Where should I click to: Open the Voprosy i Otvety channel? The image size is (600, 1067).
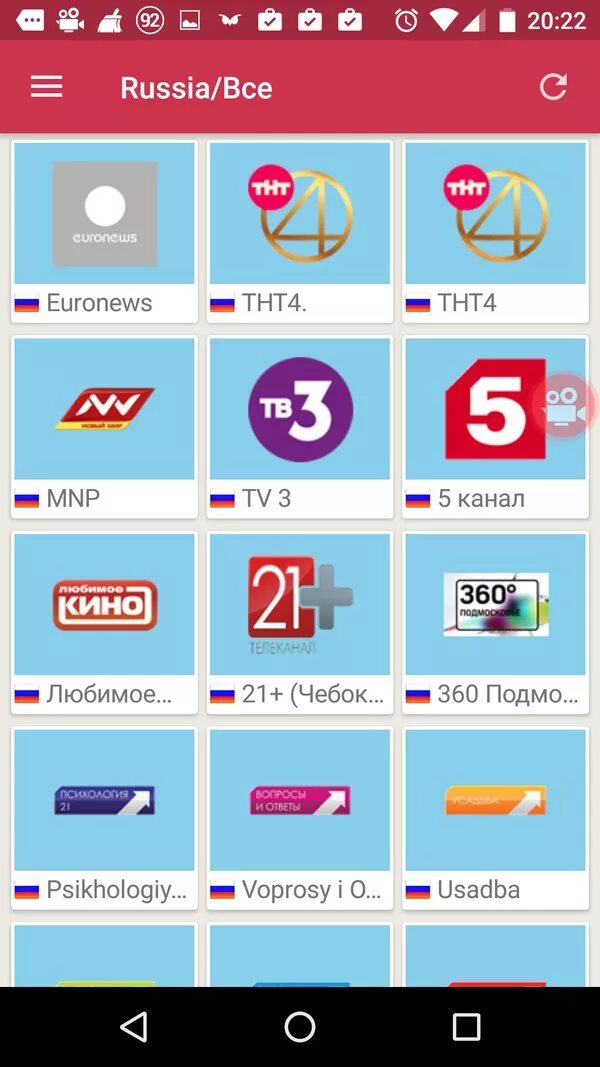point(299,819)
